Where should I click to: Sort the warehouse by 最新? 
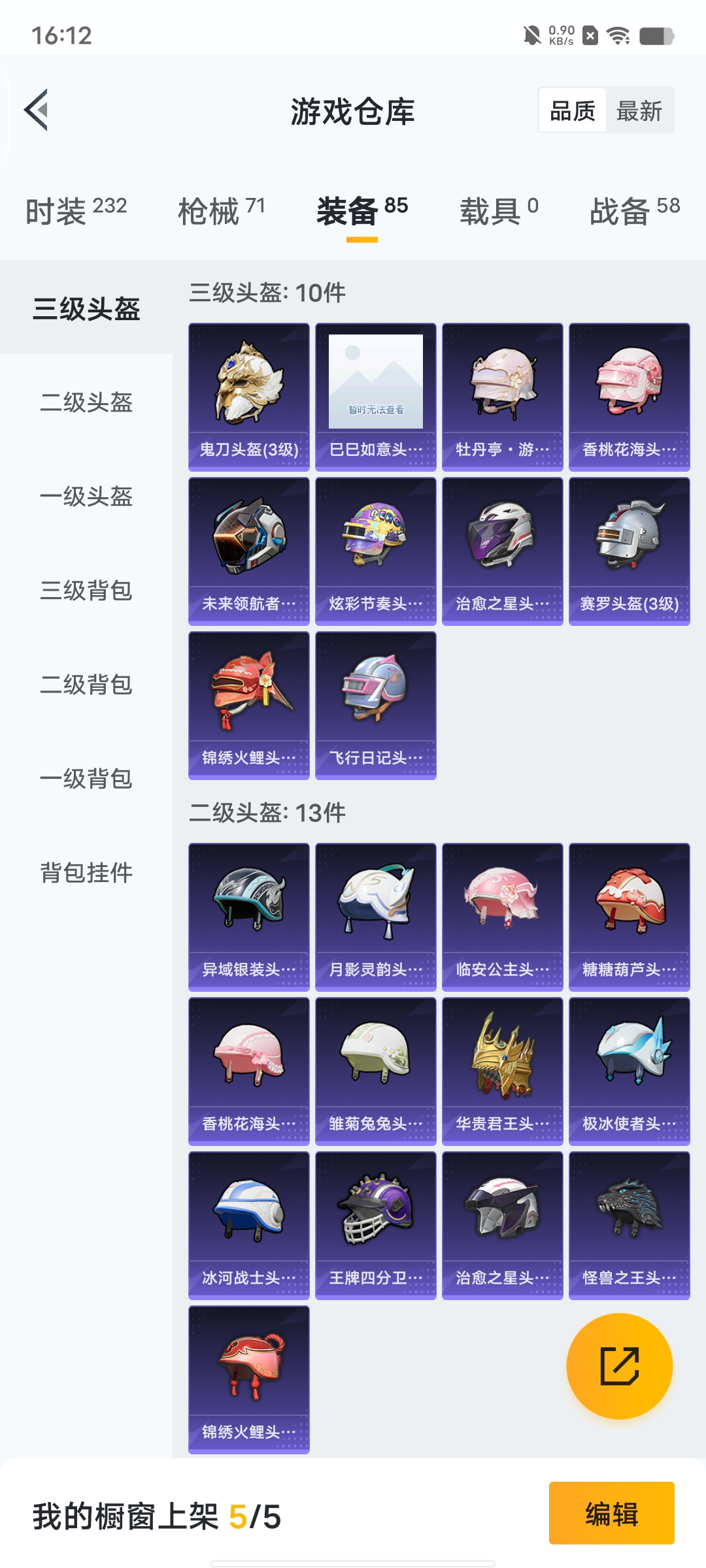[x=639, y=110]
